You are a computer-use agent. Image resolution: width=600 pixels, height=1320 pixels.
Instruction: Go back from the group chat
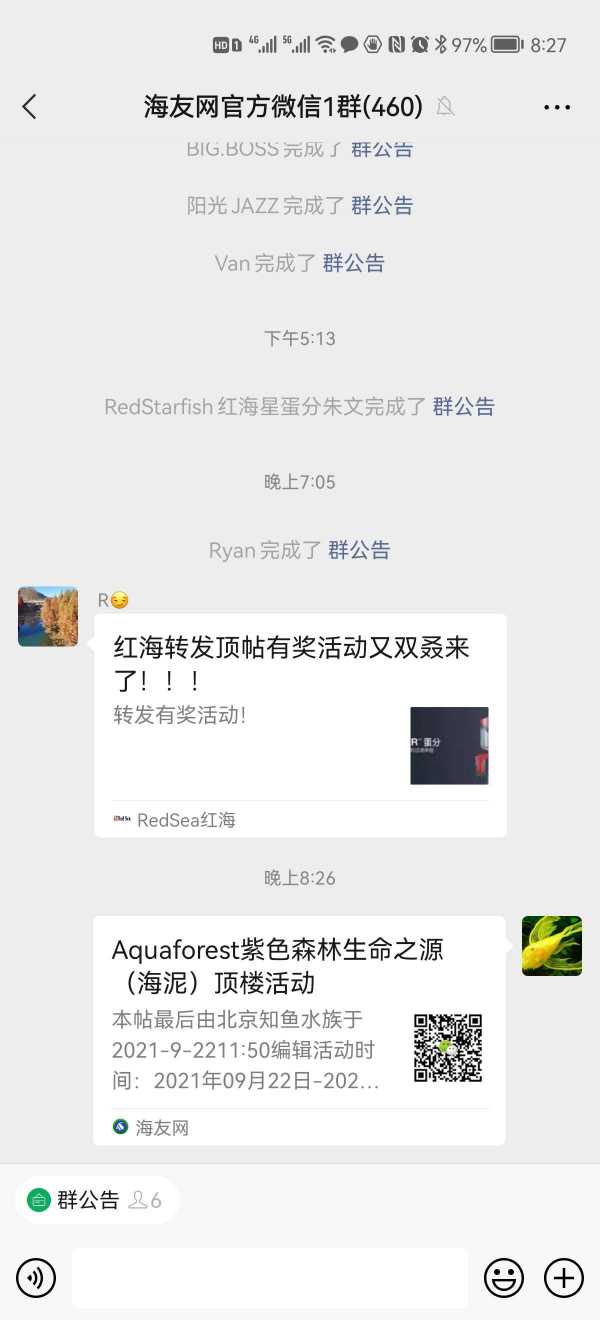(x=30, y=107)
